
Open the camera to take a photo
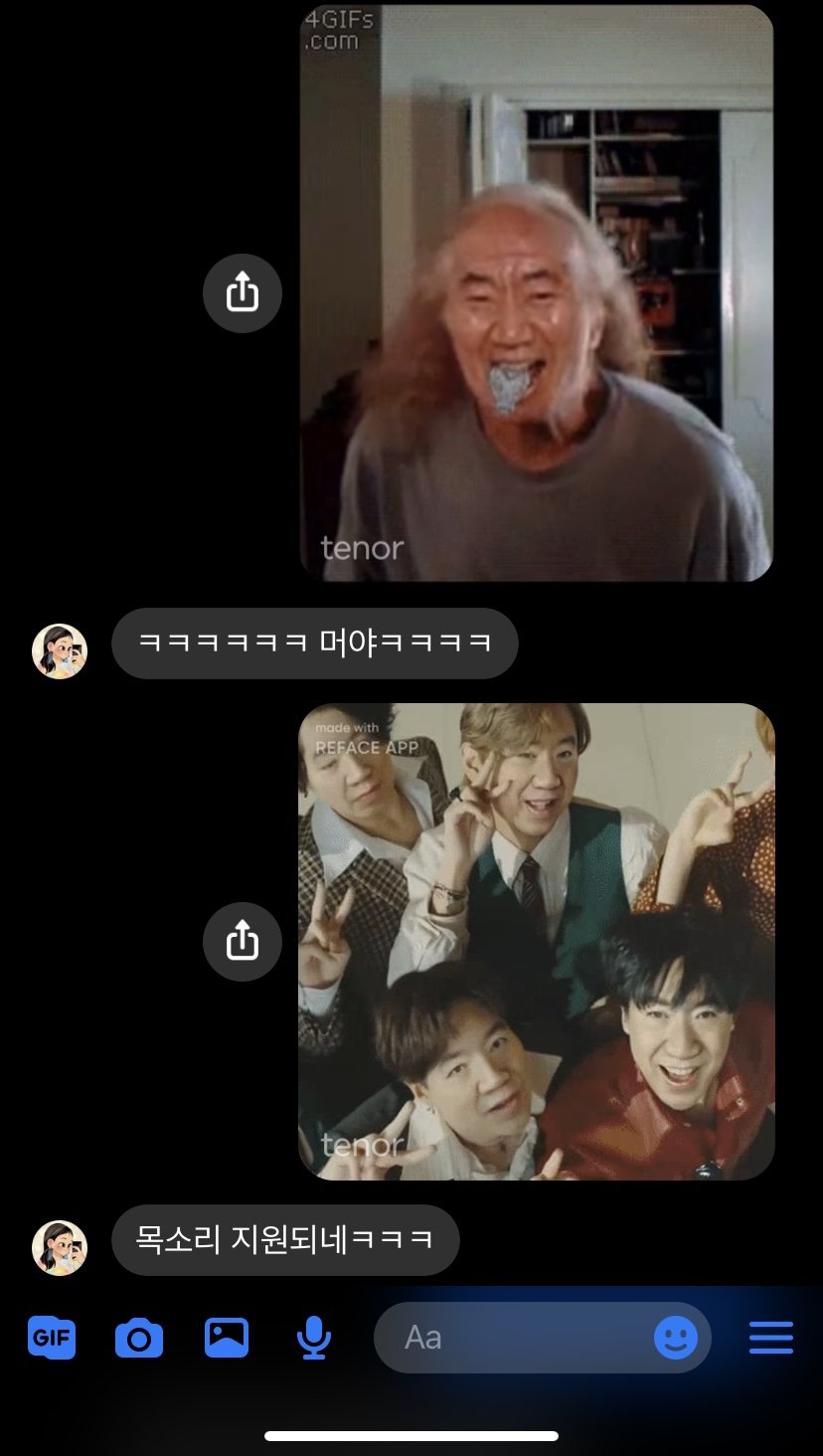click(x=139, y=1338)
